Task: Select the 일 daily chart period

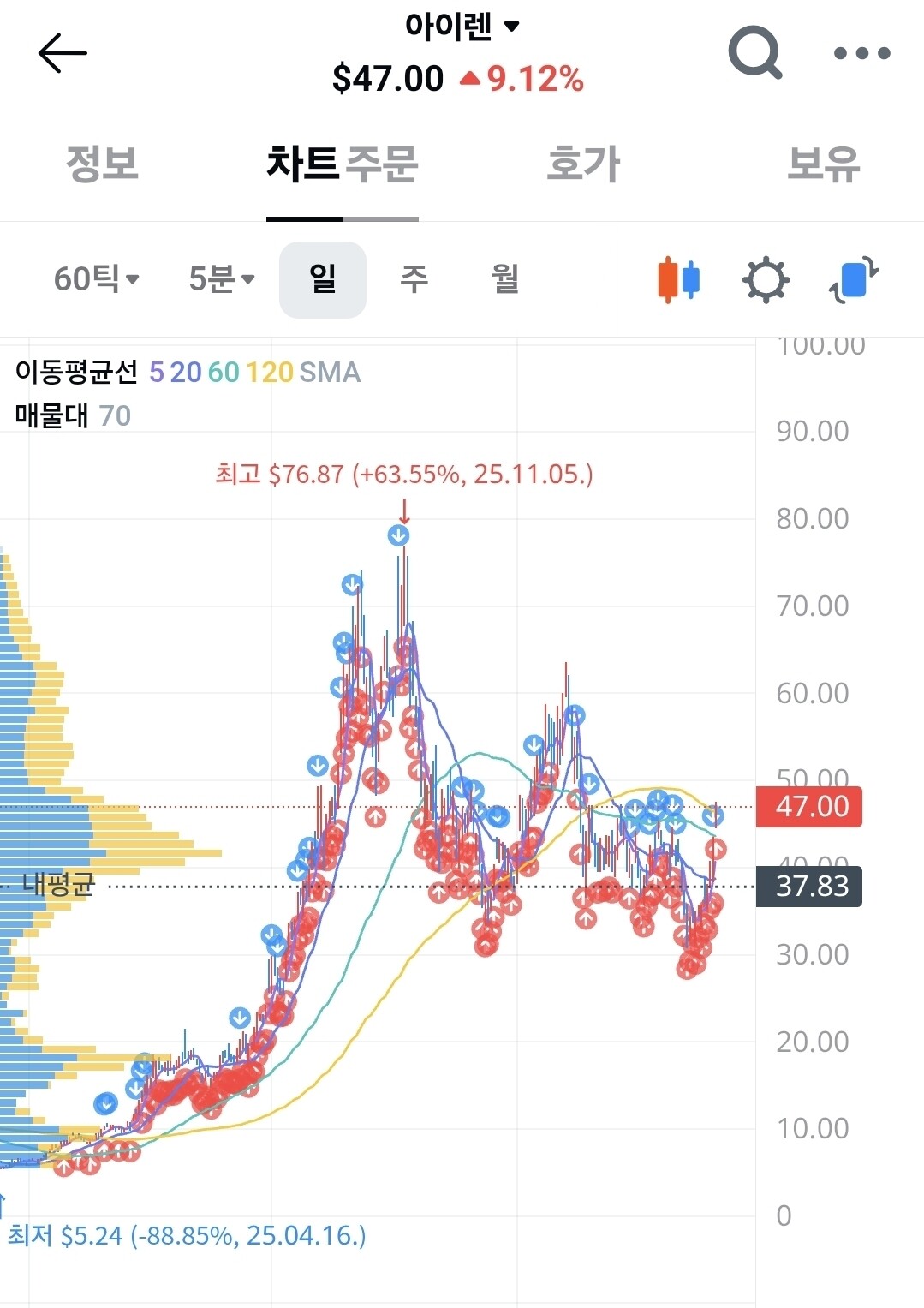Action: click(x=323, y=279)
